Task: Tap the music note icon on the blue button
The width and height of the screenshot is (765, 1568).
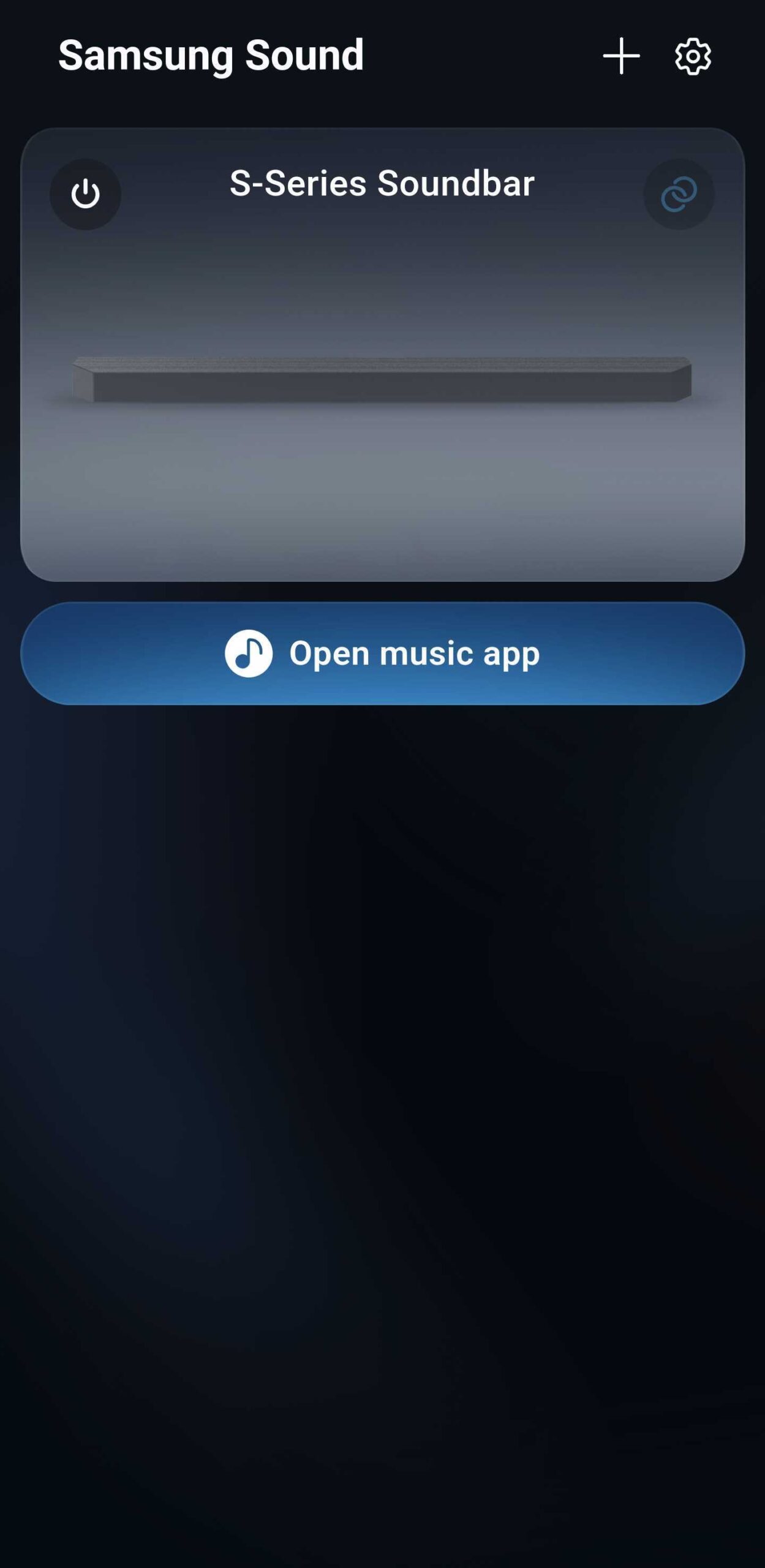Action: click(x=247, y=653)
